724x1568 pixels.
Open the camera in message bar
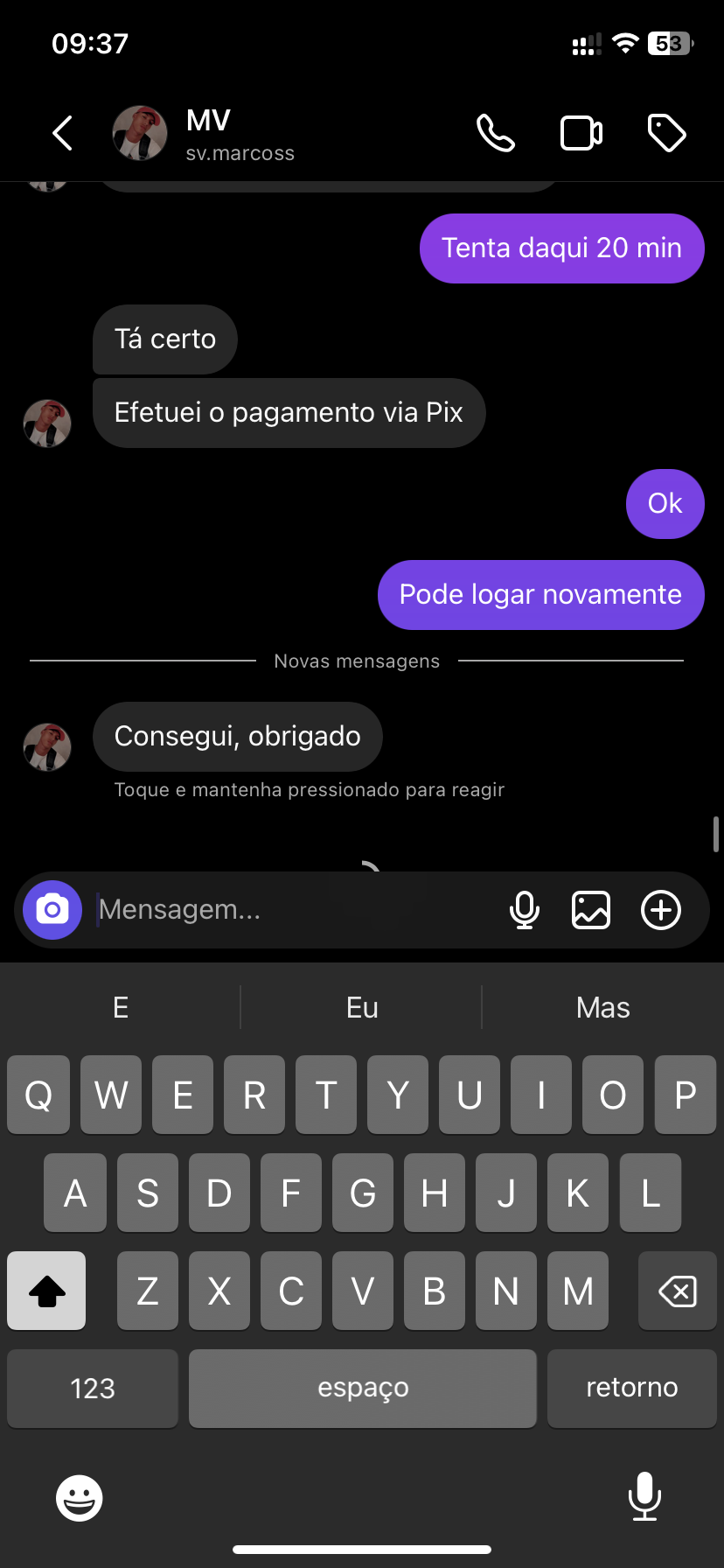[x=52, y=910]
